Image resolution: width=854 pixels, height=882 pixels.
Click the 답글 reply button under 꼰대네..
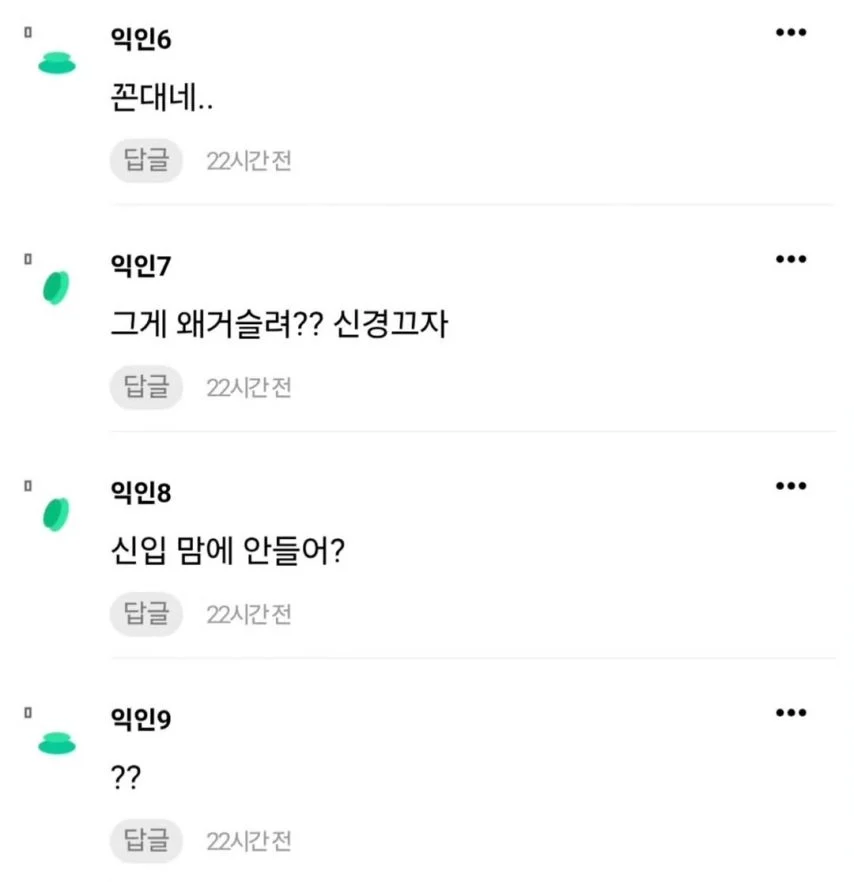point(145,161)
